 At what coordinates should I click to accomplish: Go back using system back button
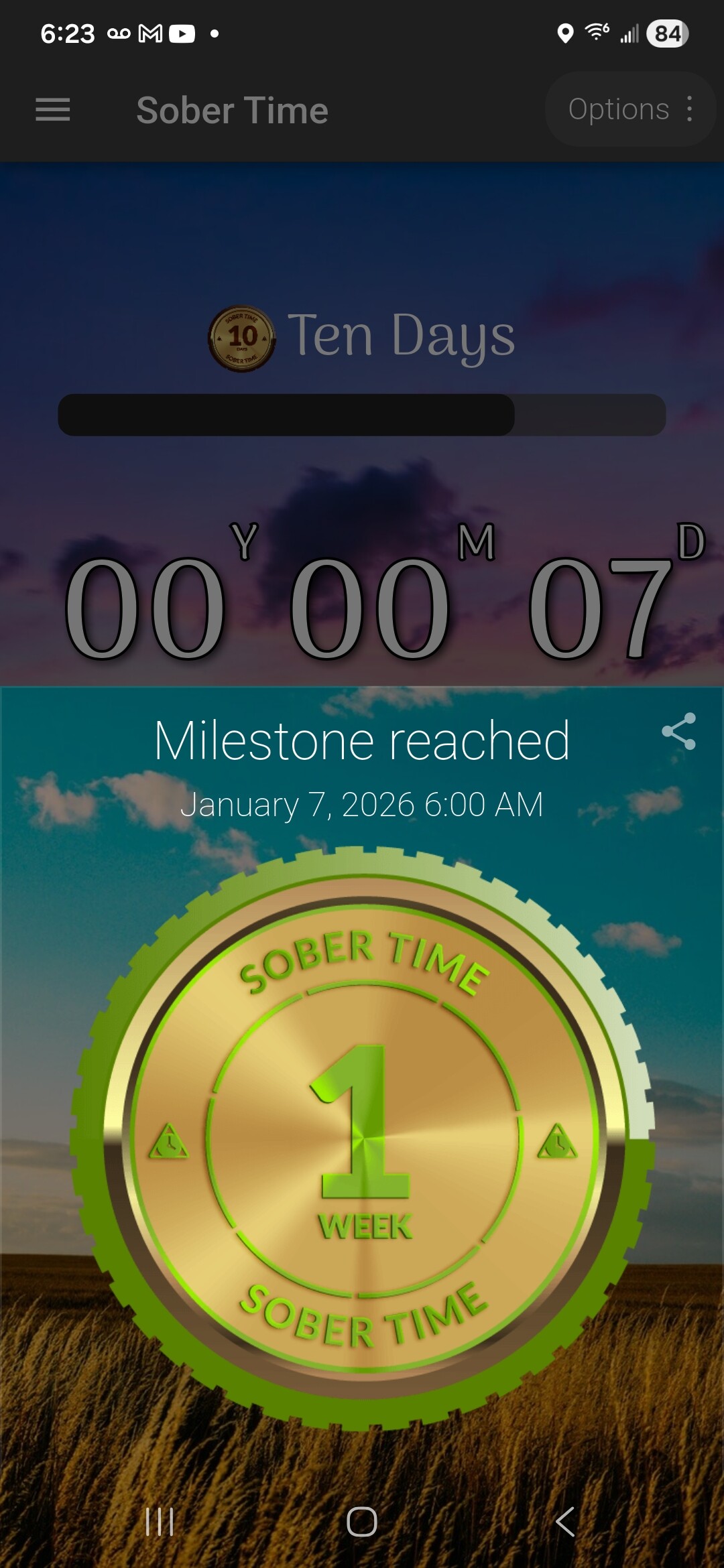coord(565,1521)
